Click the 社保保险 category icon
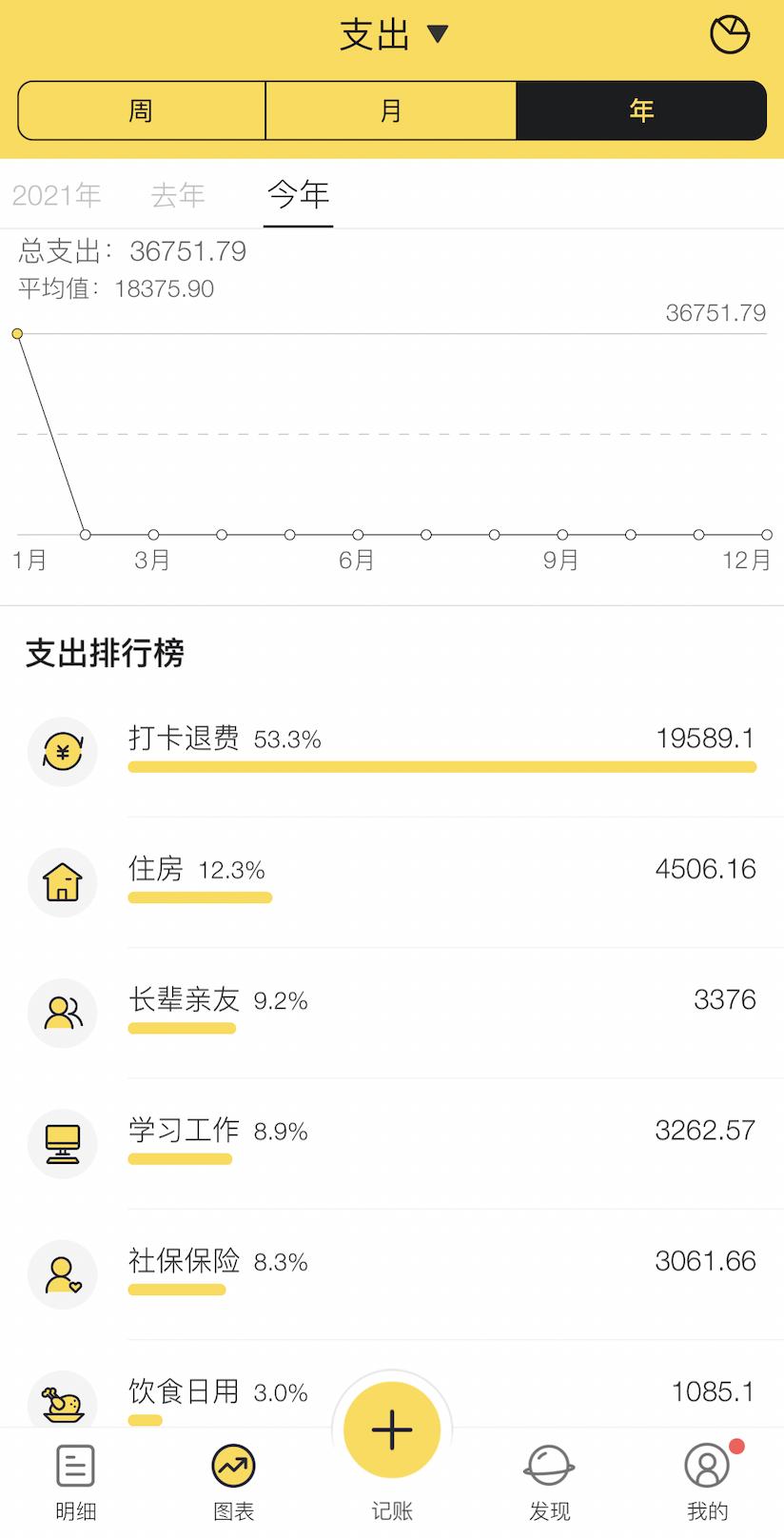This screenshot has width=784, height=1538. [62, 1273]
